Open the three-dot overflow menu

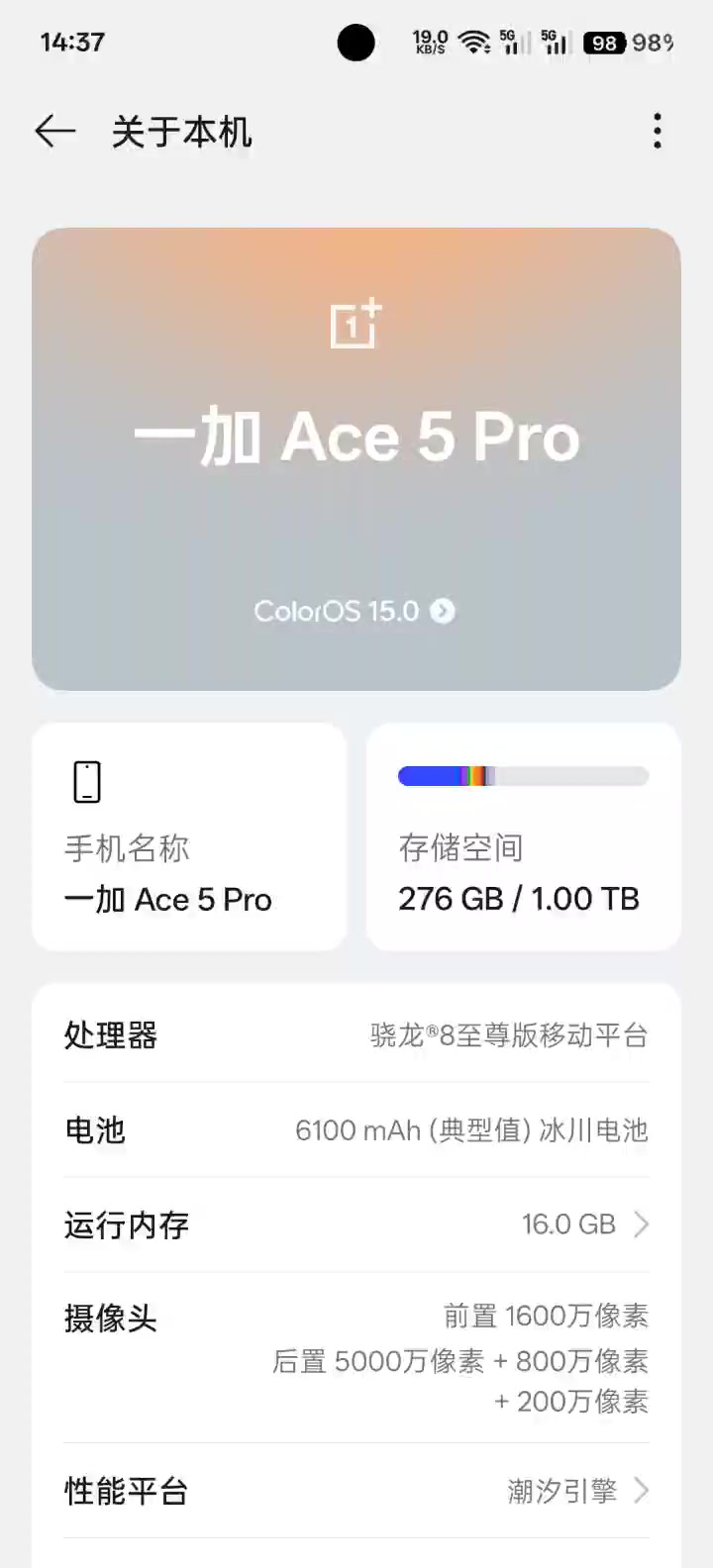(658, 131)
